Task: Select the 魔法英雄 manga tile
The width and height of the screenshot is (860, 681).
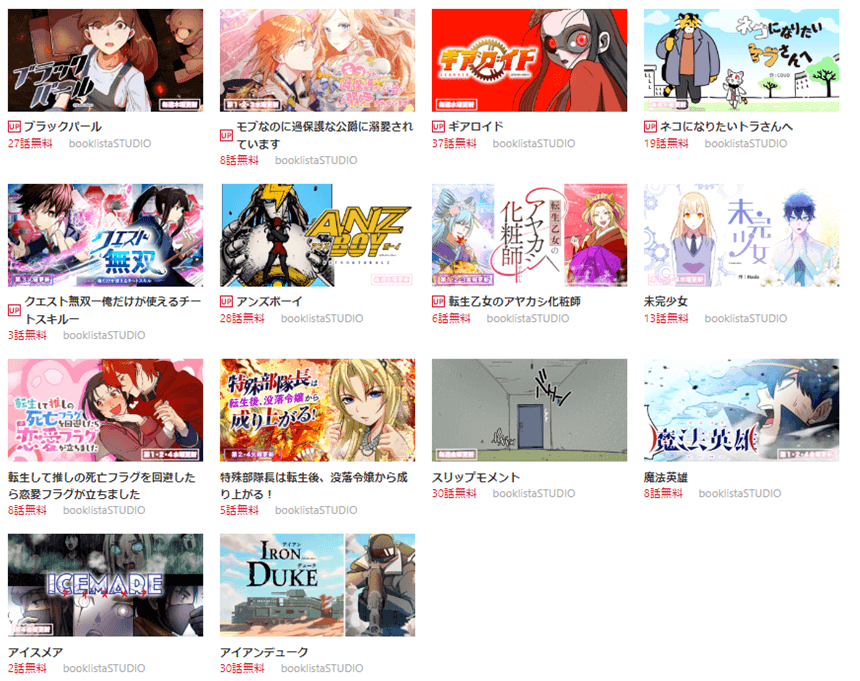Action: tap(741, 410)
